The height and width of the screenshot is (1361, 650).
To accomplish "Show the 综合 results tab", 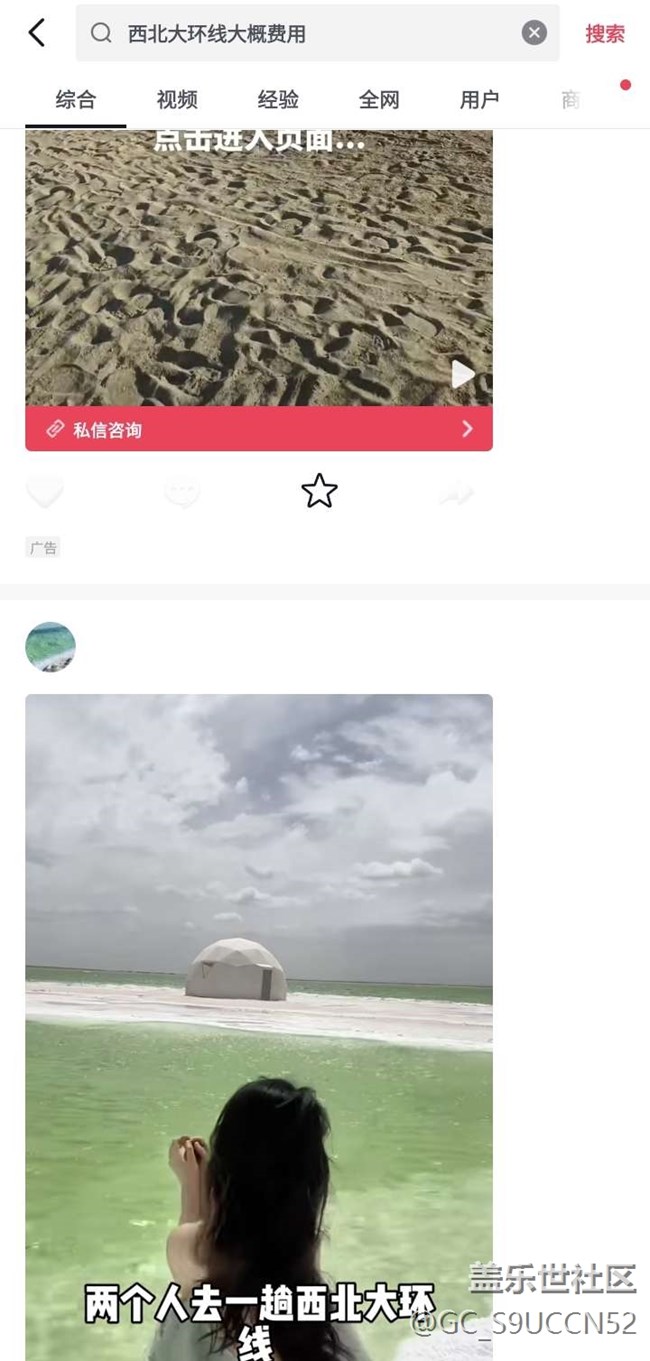I will tap(76, 100).
